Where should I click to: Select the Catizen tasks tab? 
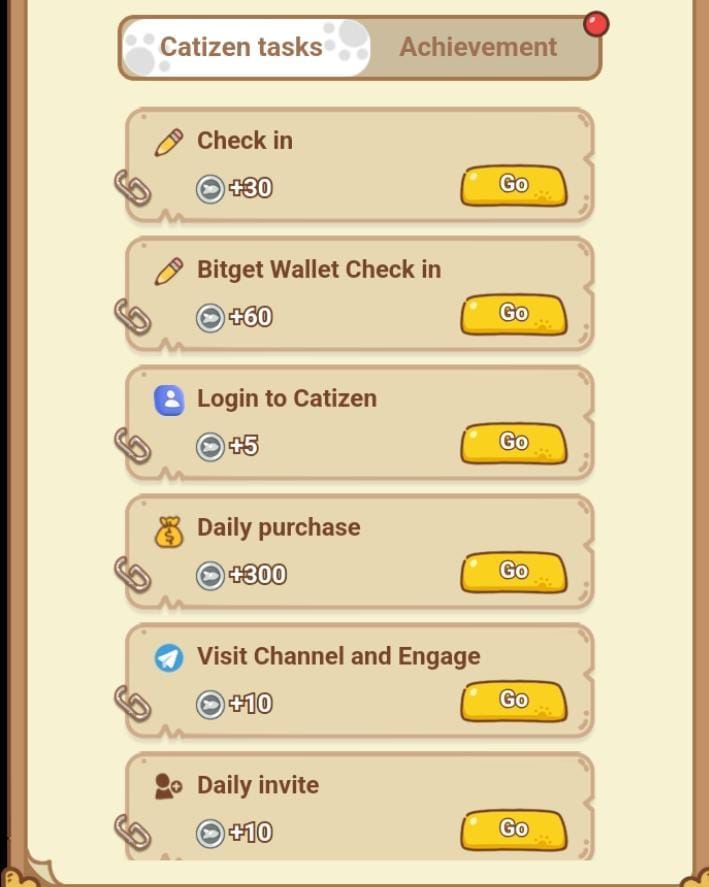243,47
